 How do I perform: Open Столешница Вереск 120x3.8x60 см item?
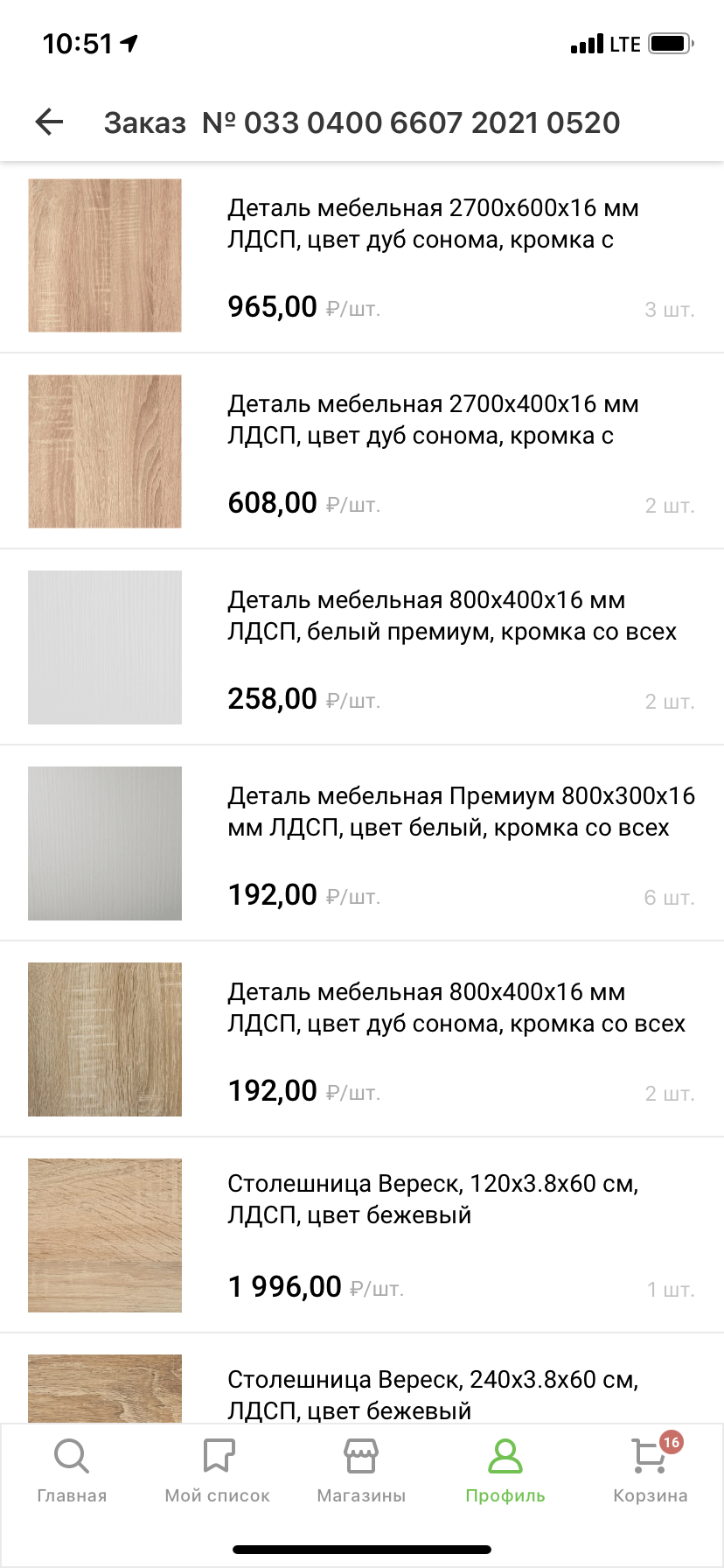tap(433, 1200)
